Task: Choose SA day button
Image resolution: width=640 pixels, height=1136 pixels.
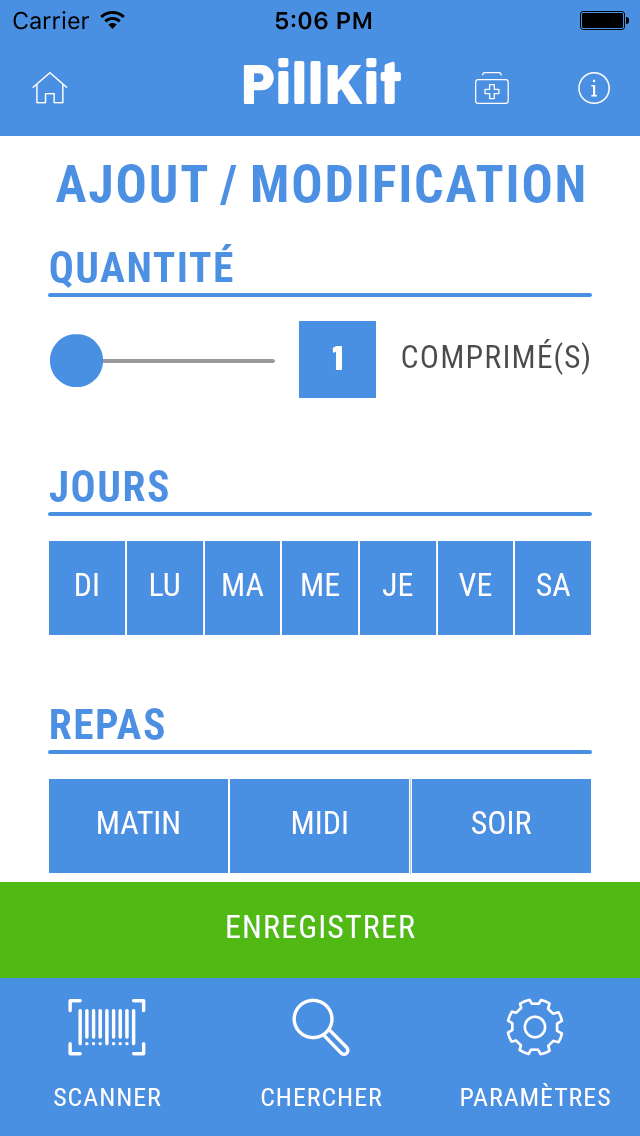Action: tap(553, 587)
